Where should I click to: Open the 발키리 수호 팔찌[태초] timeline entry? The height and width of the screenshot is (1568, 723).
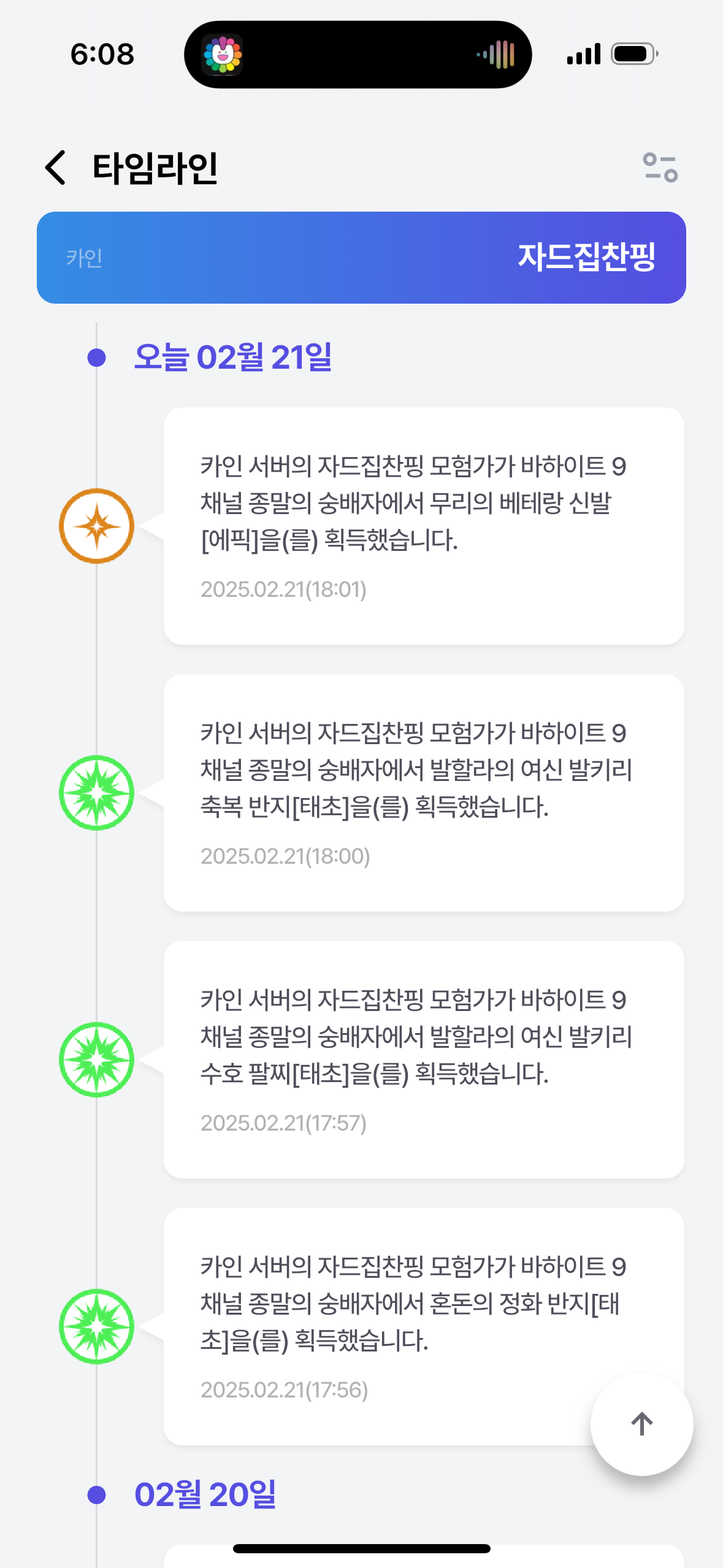pos(424,1059)
